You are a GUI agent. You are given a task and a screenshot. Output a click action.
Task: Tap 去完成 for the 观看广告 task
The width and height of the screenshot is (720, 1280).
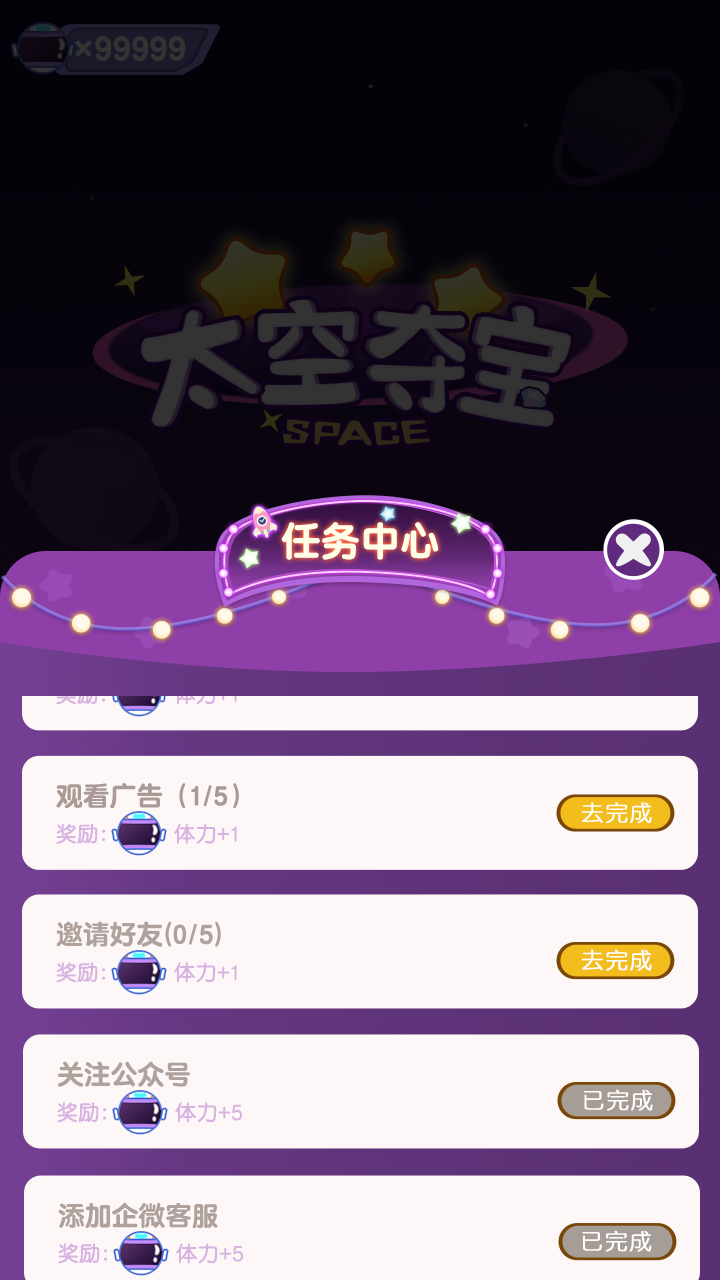pos(615,813)
